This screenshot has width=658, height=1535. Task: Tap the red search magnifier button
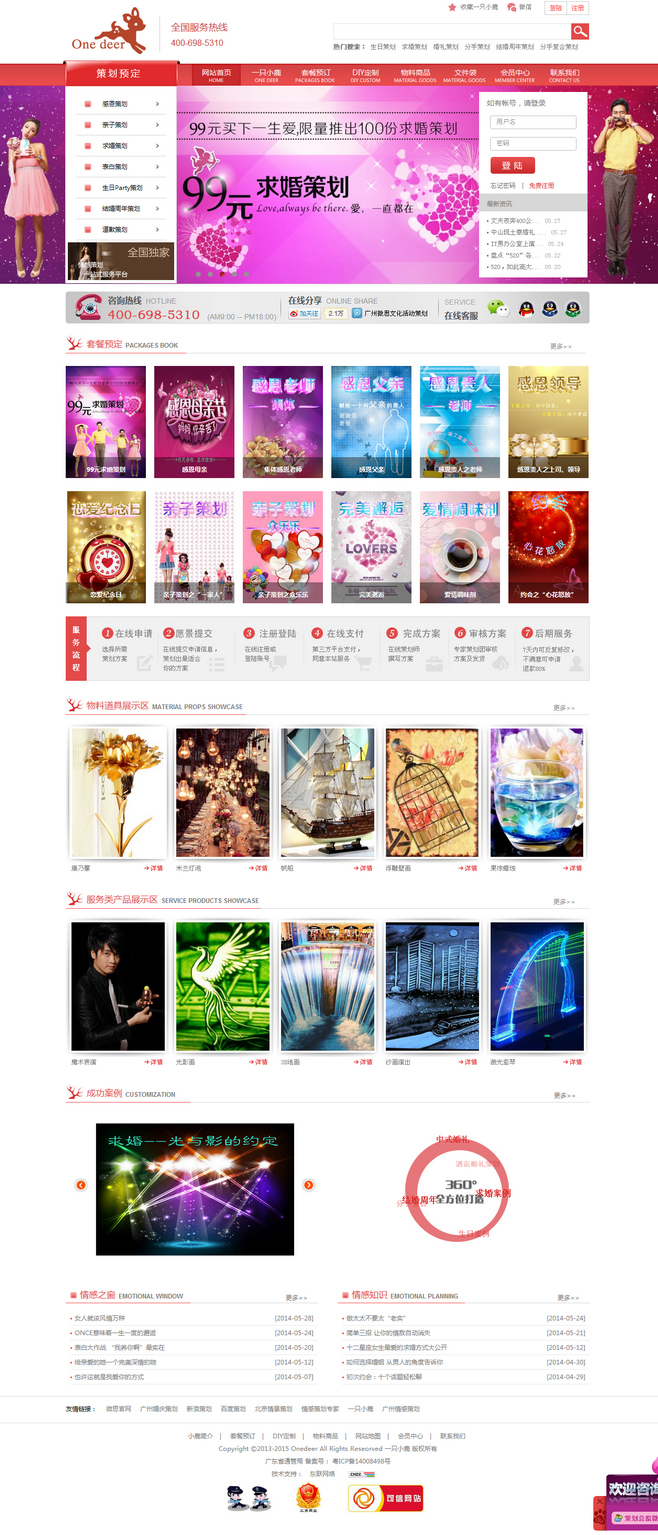[x=579, y=31]
